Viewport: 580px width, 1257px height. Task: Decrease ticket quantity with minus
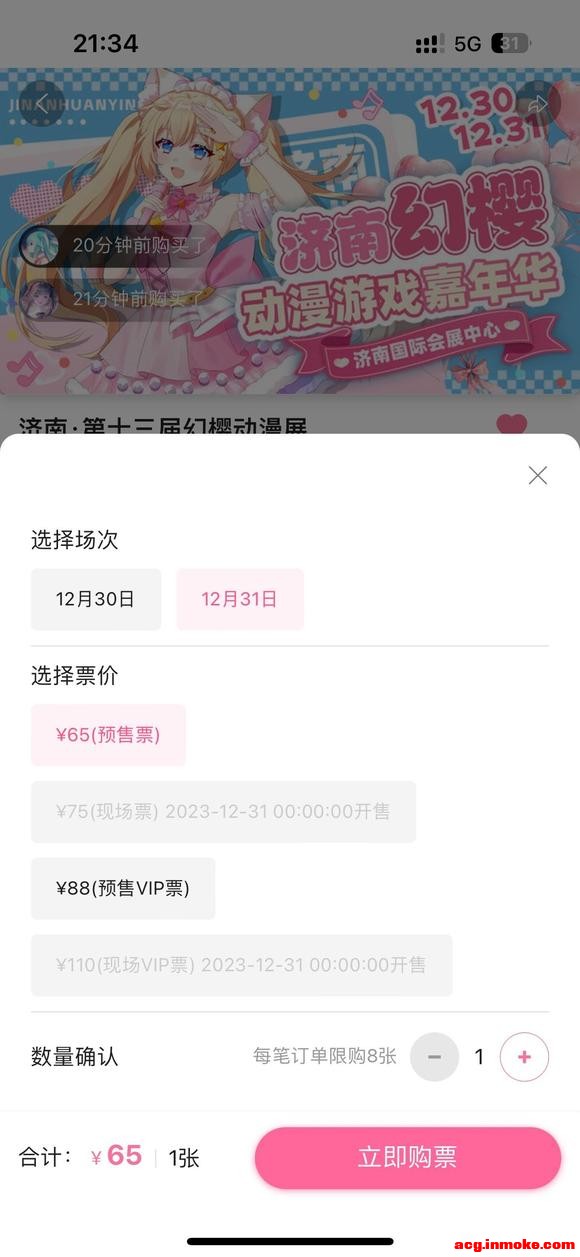[x=435, y=1057]
